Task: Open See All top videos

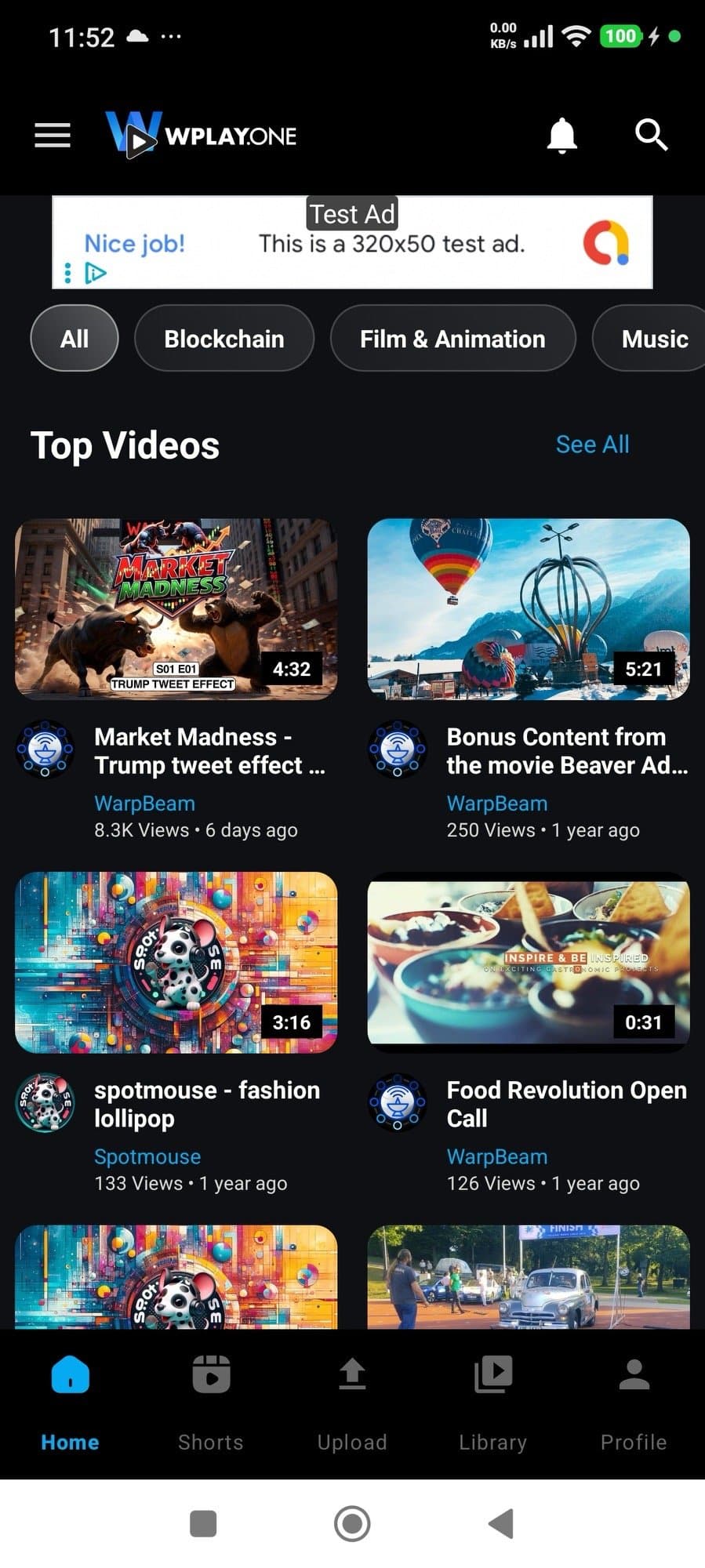Action: [592, 444]
